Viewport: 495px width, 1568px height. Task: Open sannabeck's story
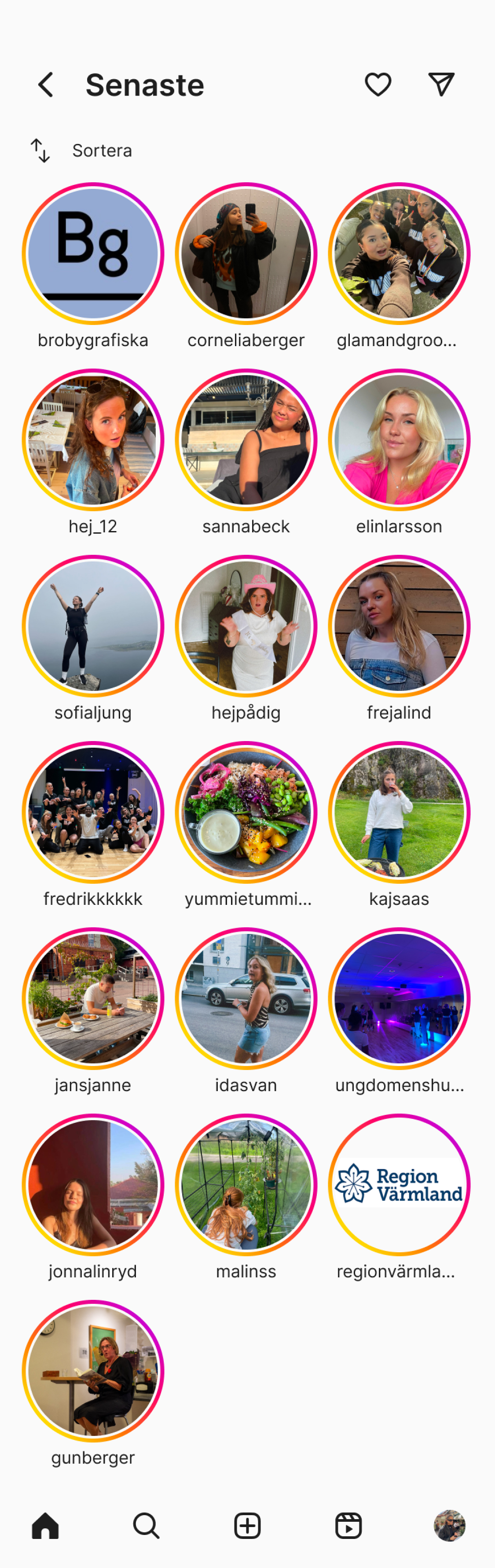point(246,439)
